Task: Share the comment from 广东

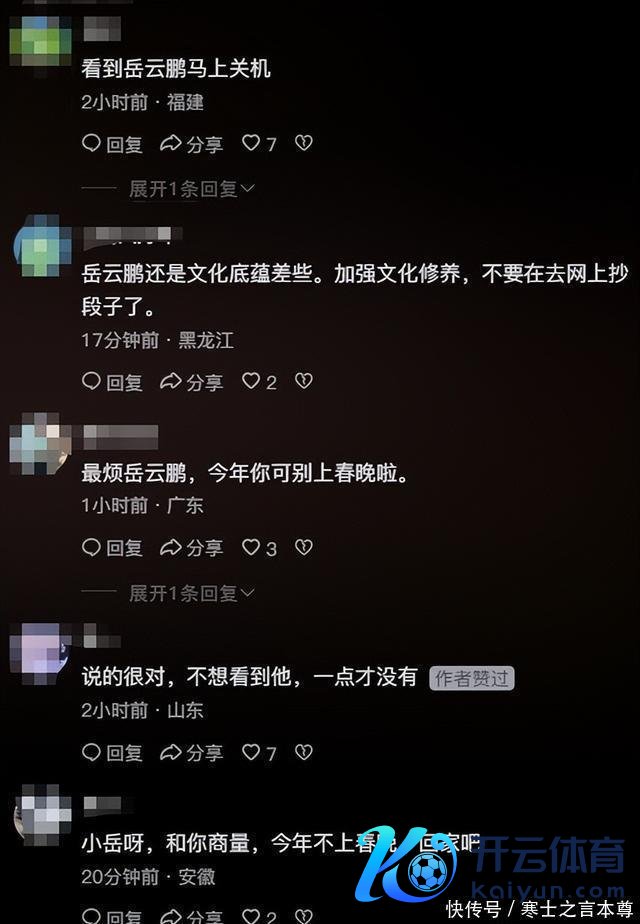Action: tap(192, 548)
